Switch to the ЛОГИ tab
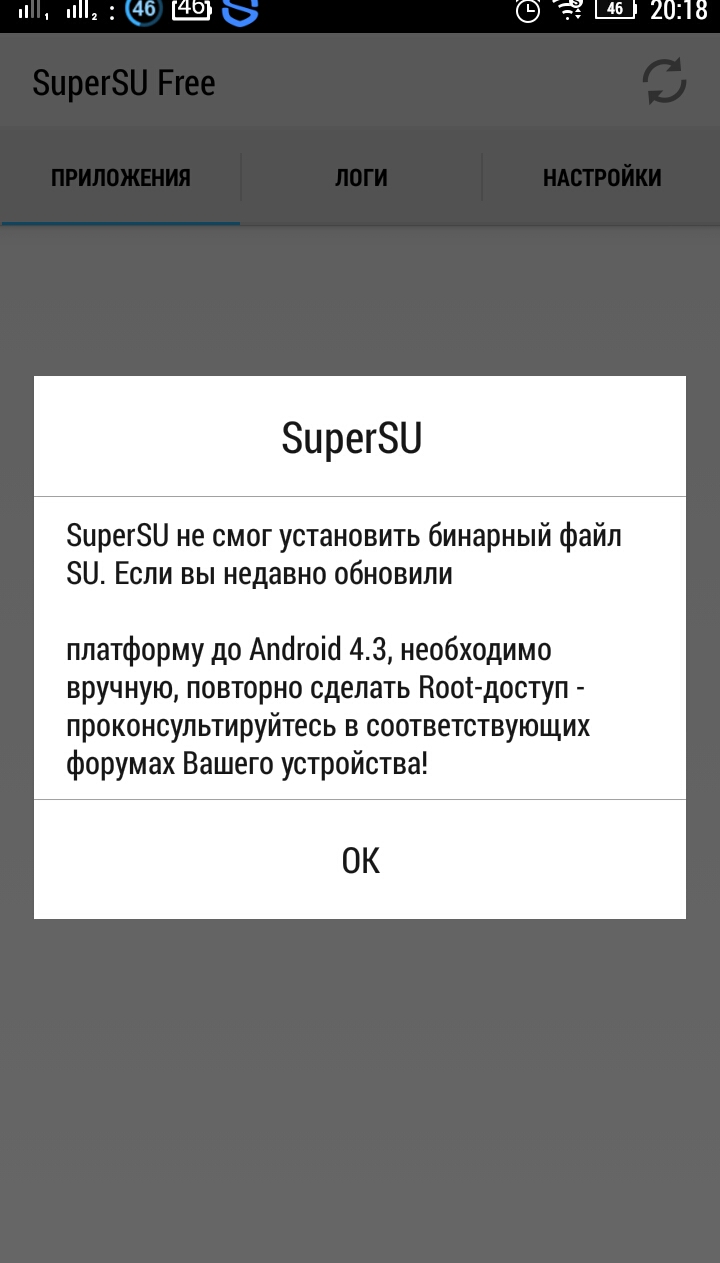The height and width of the screenshot is (1263, 720). [x=361, y=178]
